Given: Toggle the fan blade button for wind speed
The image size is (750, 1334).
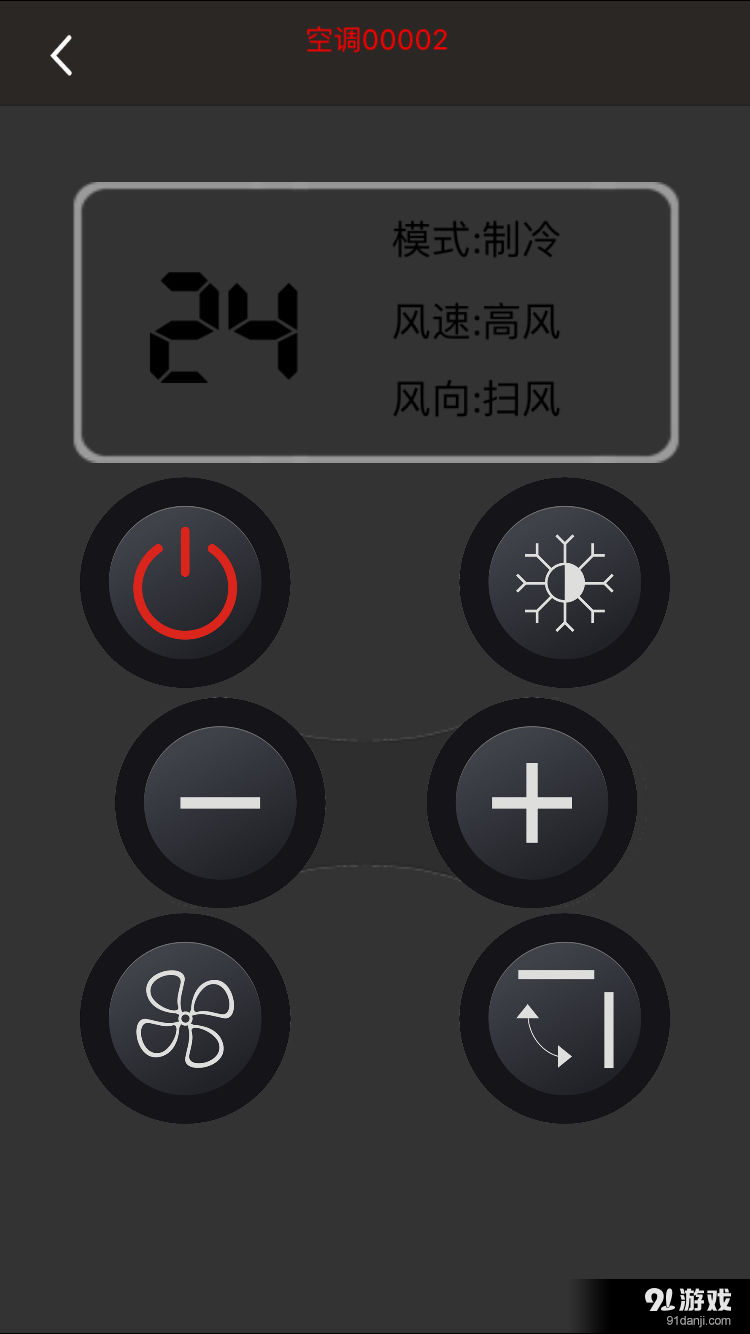Looking at the screenshot, I should coord(185,1017).
